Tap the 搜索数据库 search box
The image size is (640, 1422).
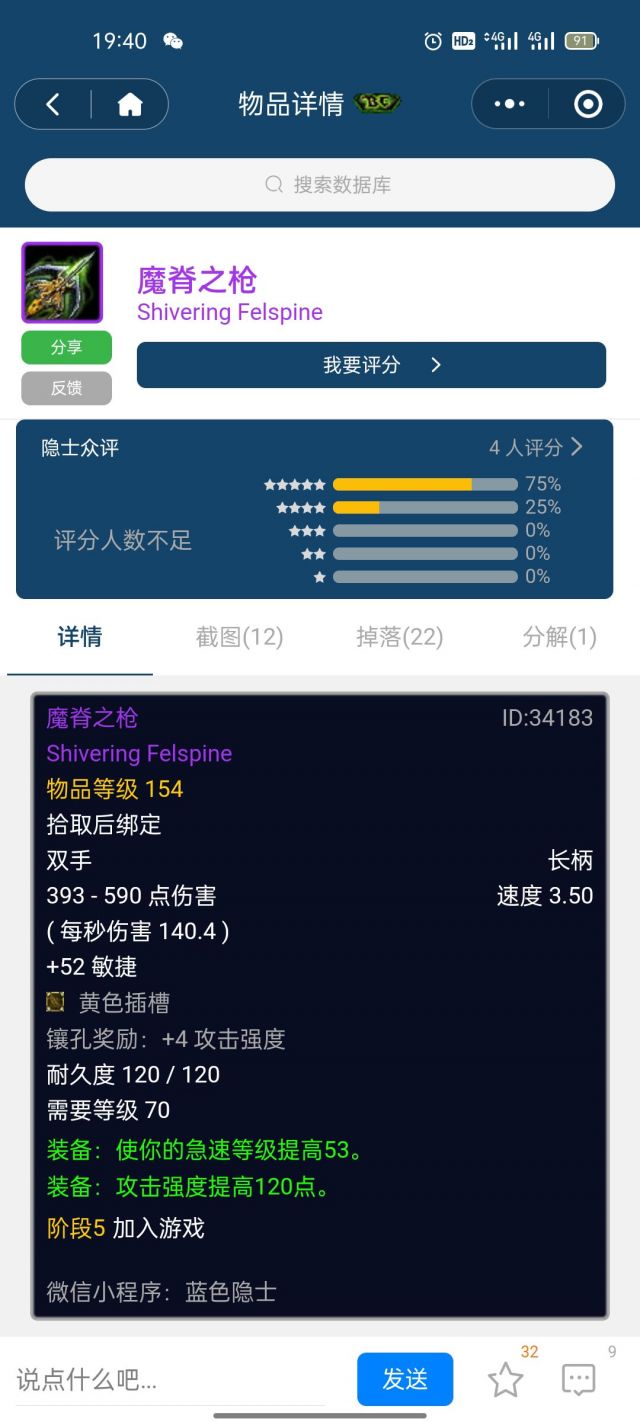point(320,185)
